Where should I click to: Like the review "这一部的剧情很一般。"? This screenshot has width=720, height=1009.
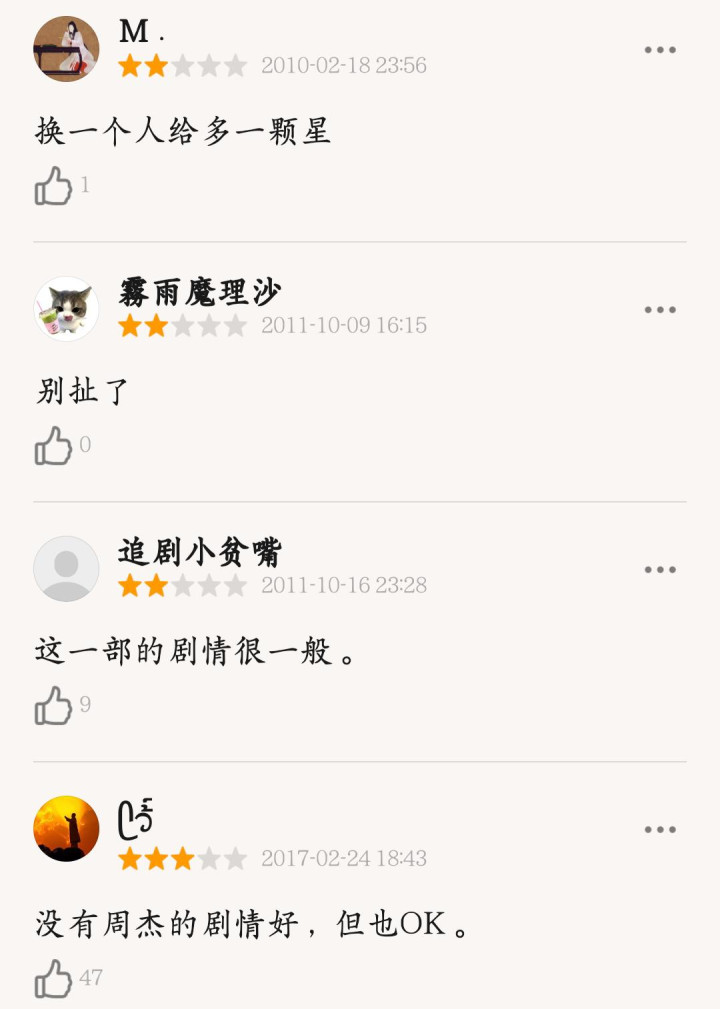click(54, 706)
